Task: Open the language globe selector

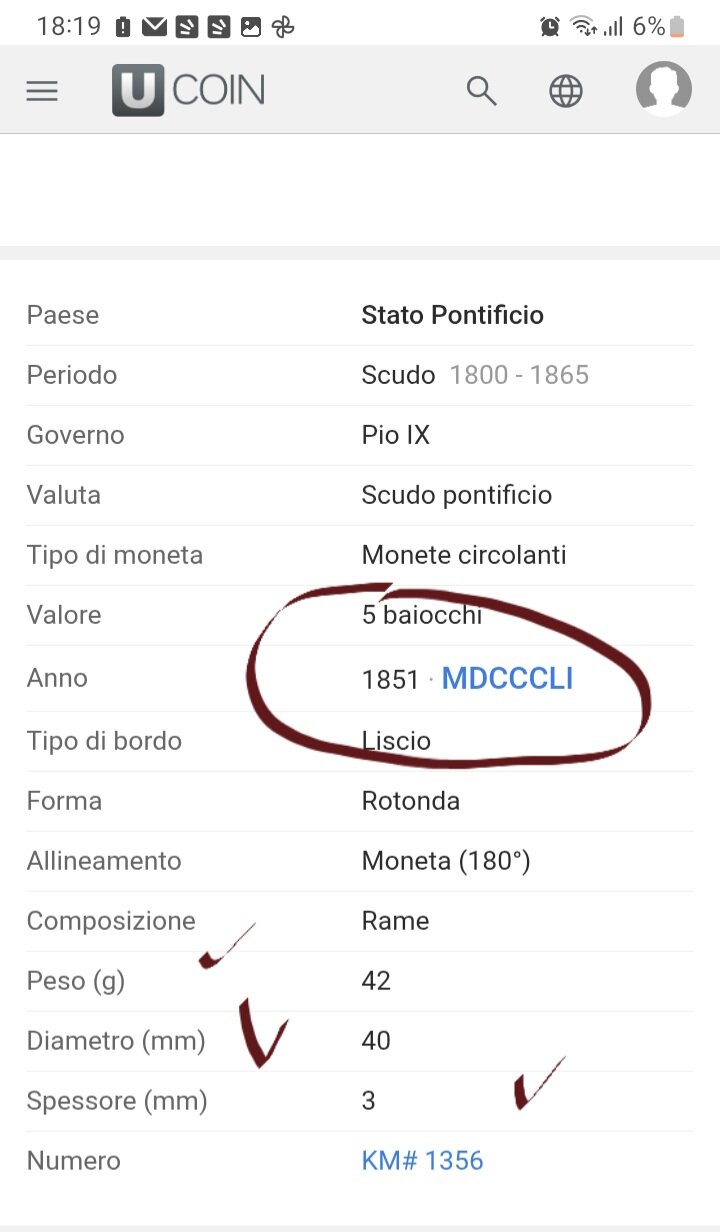Action: 566,91
